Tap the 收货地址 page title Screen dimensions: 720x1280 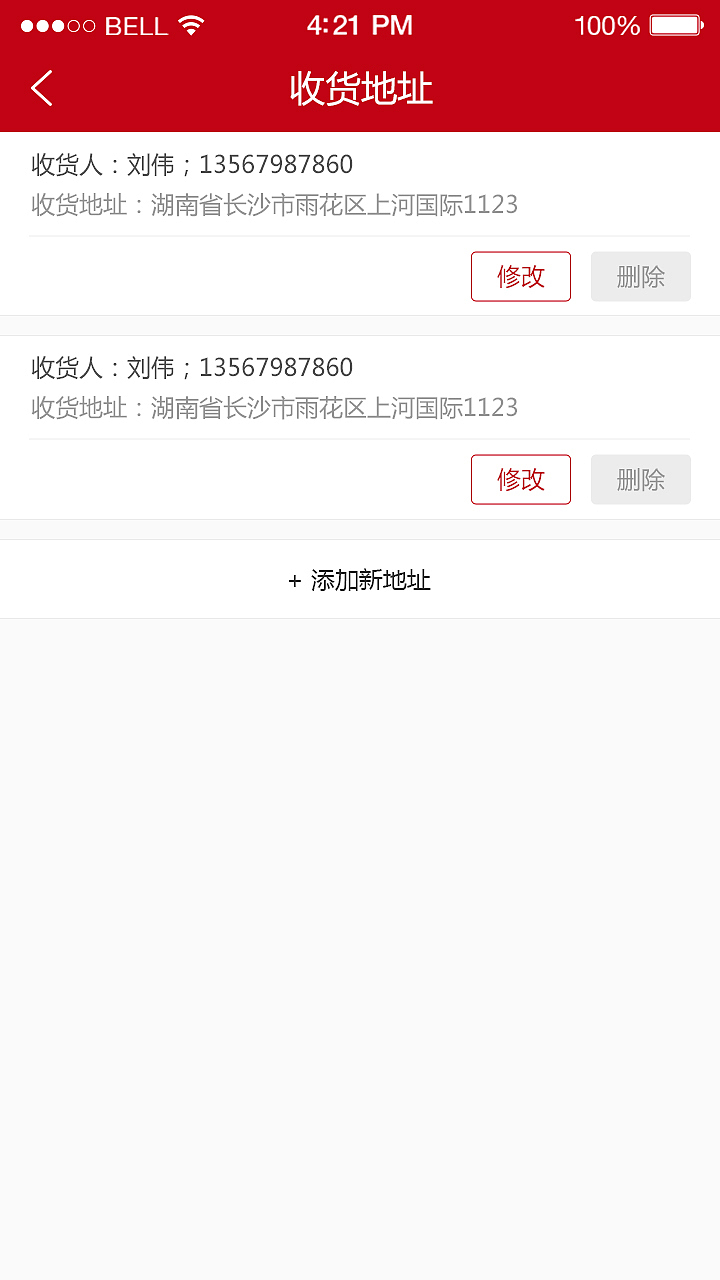click(359, 90)
